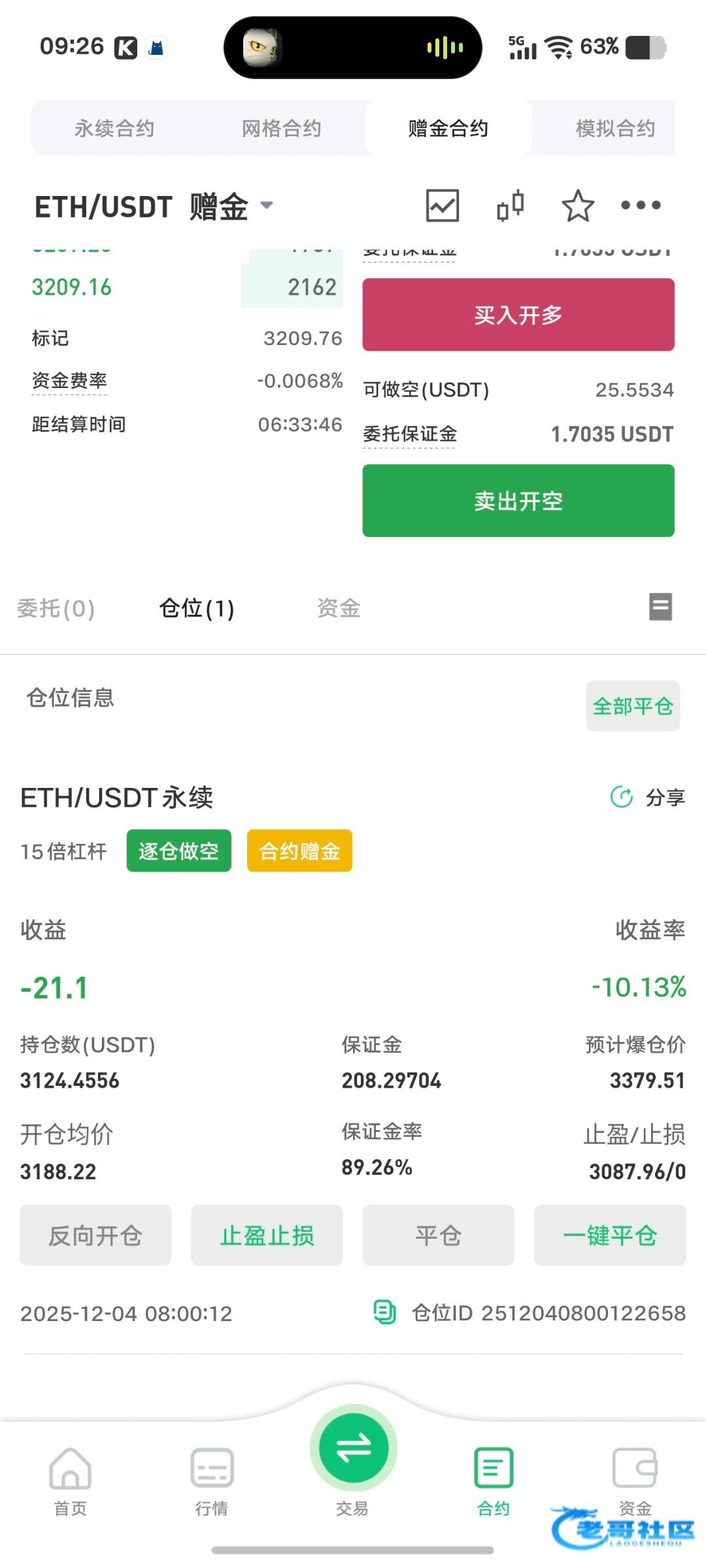Switch to the 网格合约 tab
Screen dimensions: 706x1568
pyautogui.click(x=281, y=128)
